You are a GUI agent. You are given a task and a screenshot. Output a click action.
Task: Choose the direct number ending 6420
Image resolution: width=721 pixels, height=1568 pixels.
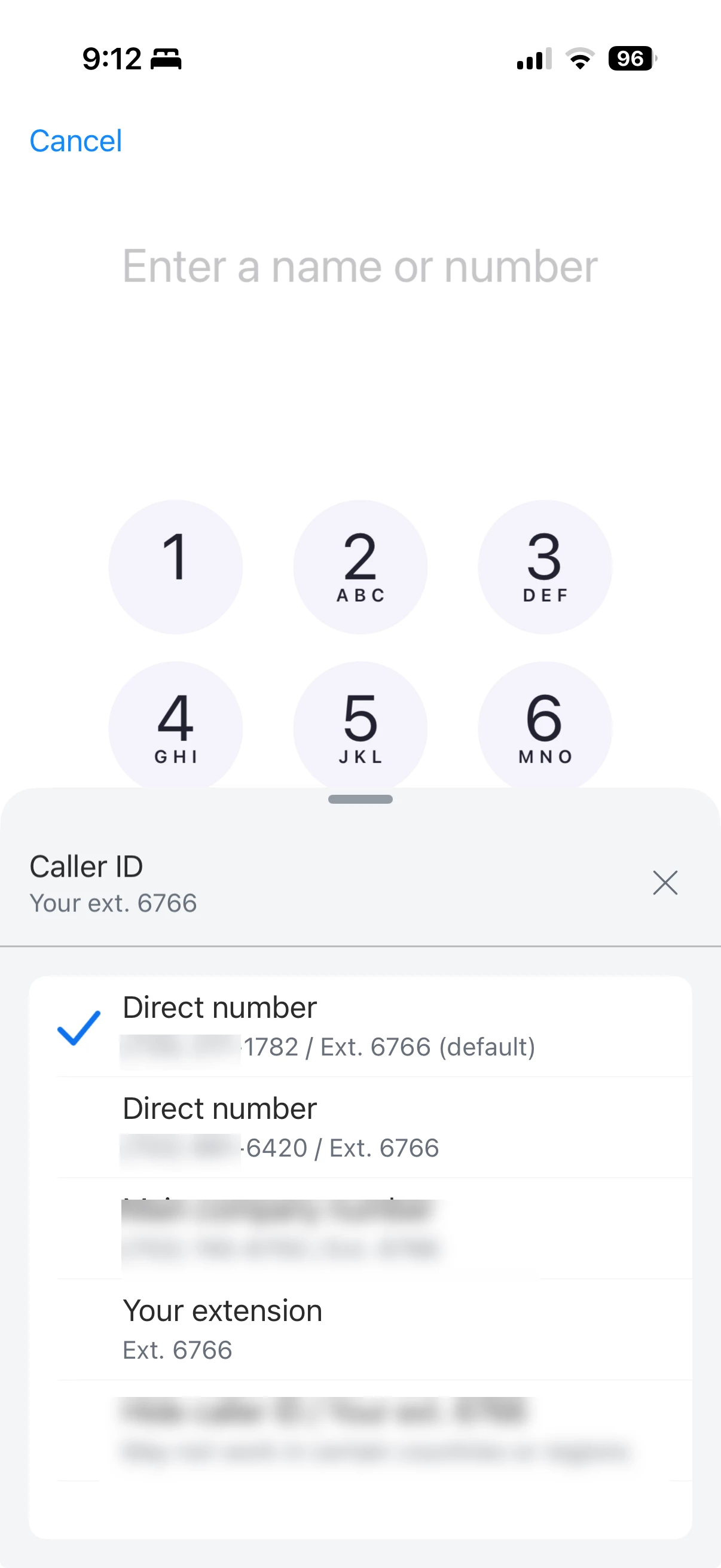pos(360,1127)
